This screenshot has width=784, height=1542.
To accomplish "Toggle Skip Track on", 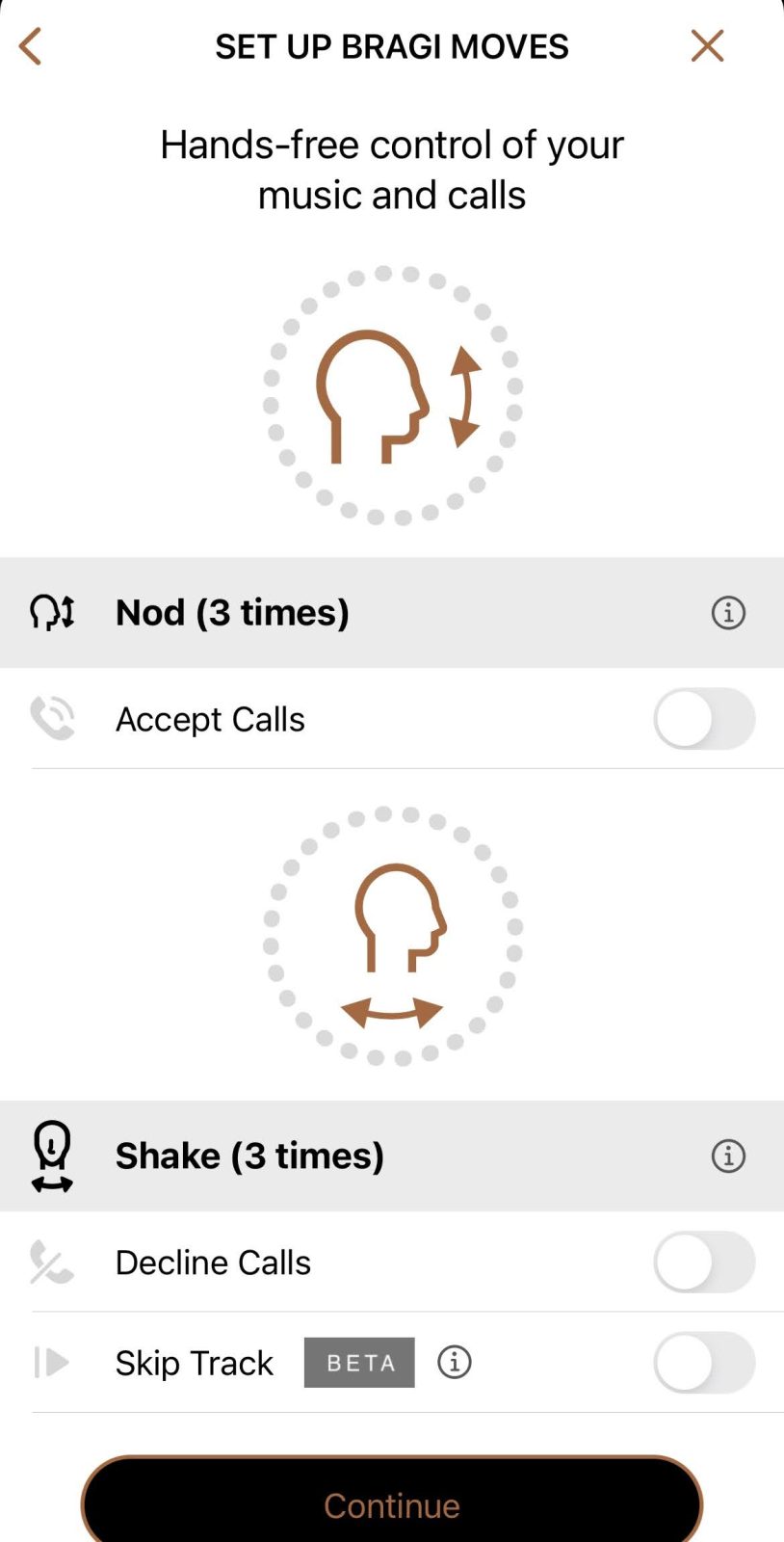I will (x=704, y=1363).
